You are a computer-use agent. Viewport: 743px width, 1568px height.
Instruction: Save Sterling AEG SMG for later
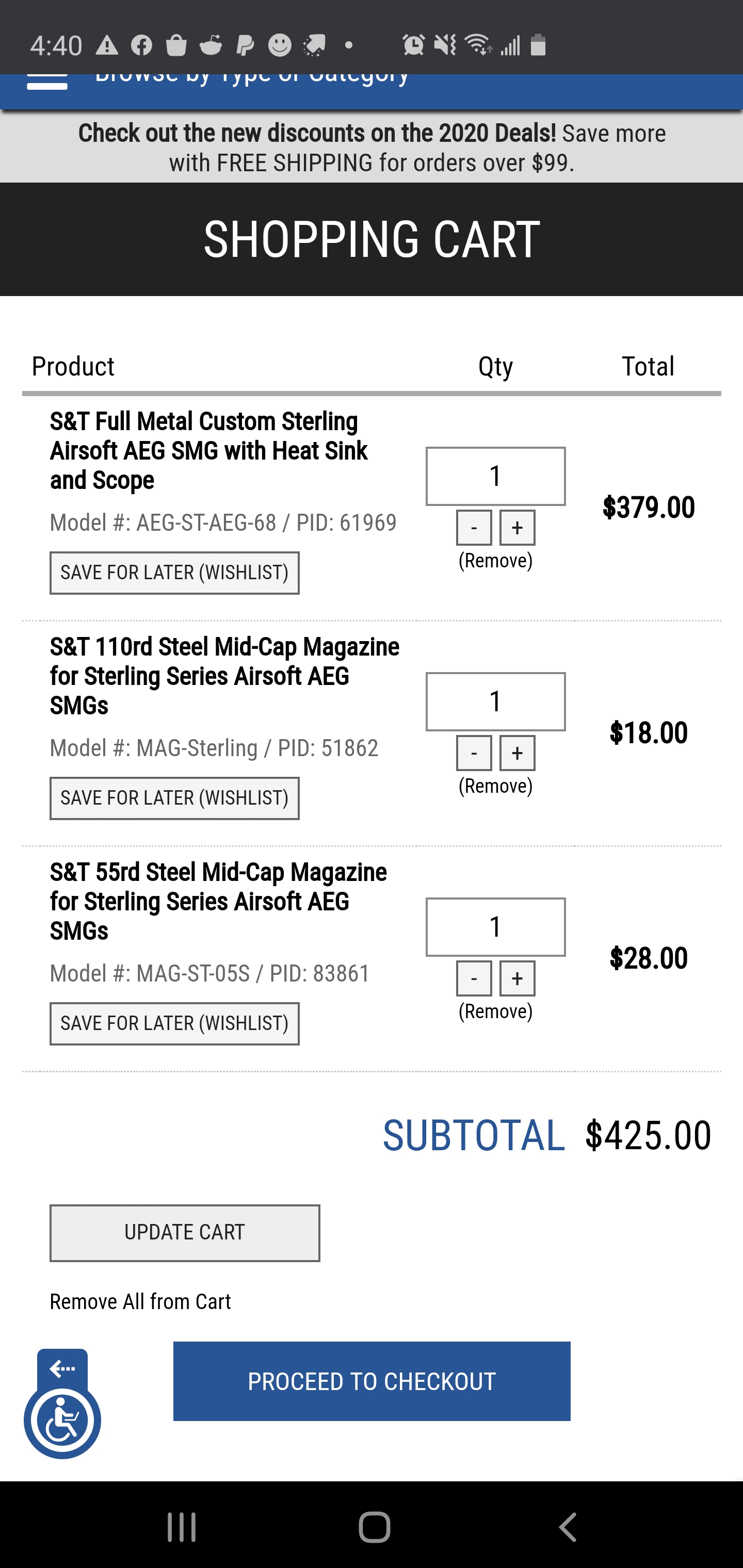tap(174, 573)
